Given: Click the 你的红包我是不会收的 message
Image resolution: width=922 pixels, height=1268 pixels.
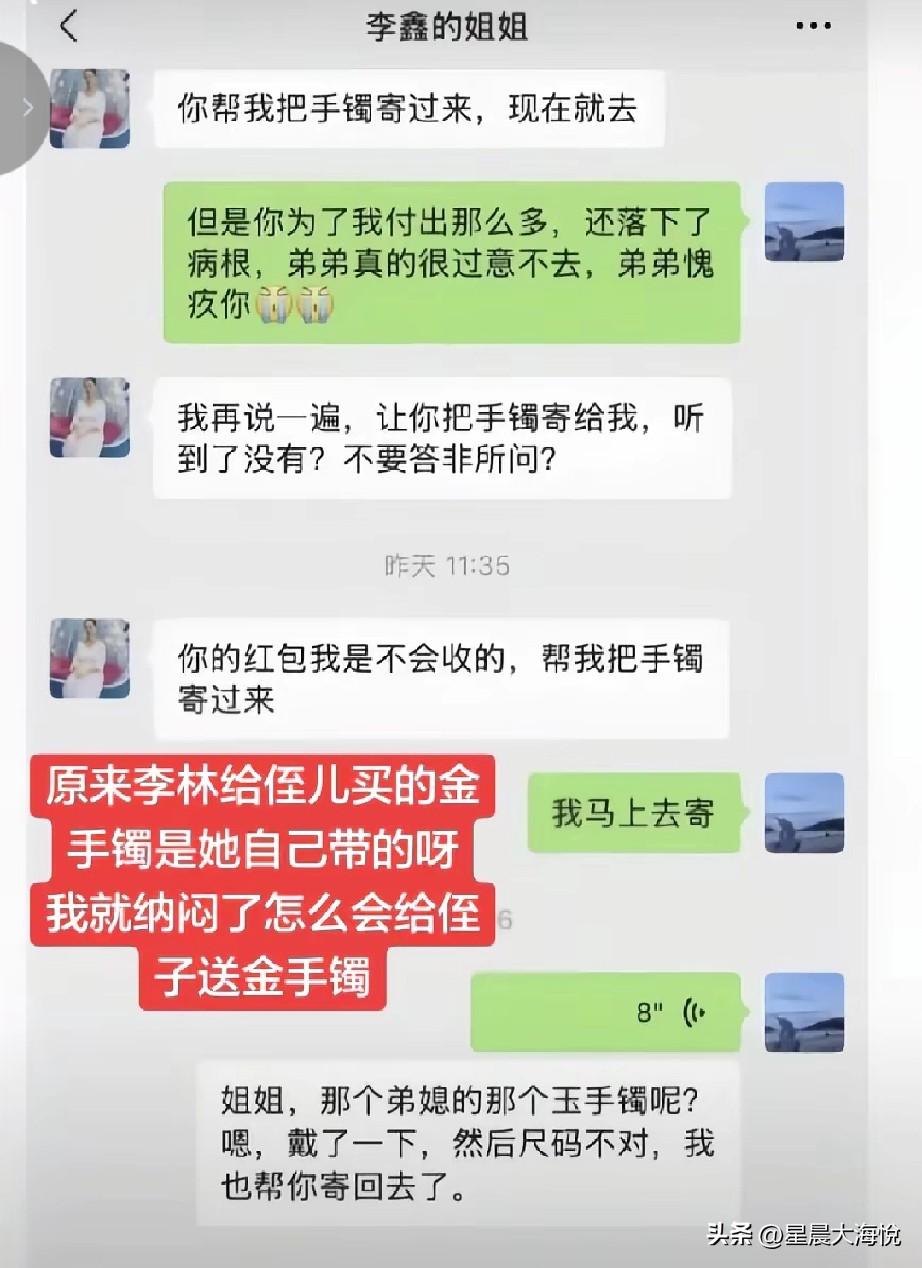Looking at the screenshot, I should [447, 676].
